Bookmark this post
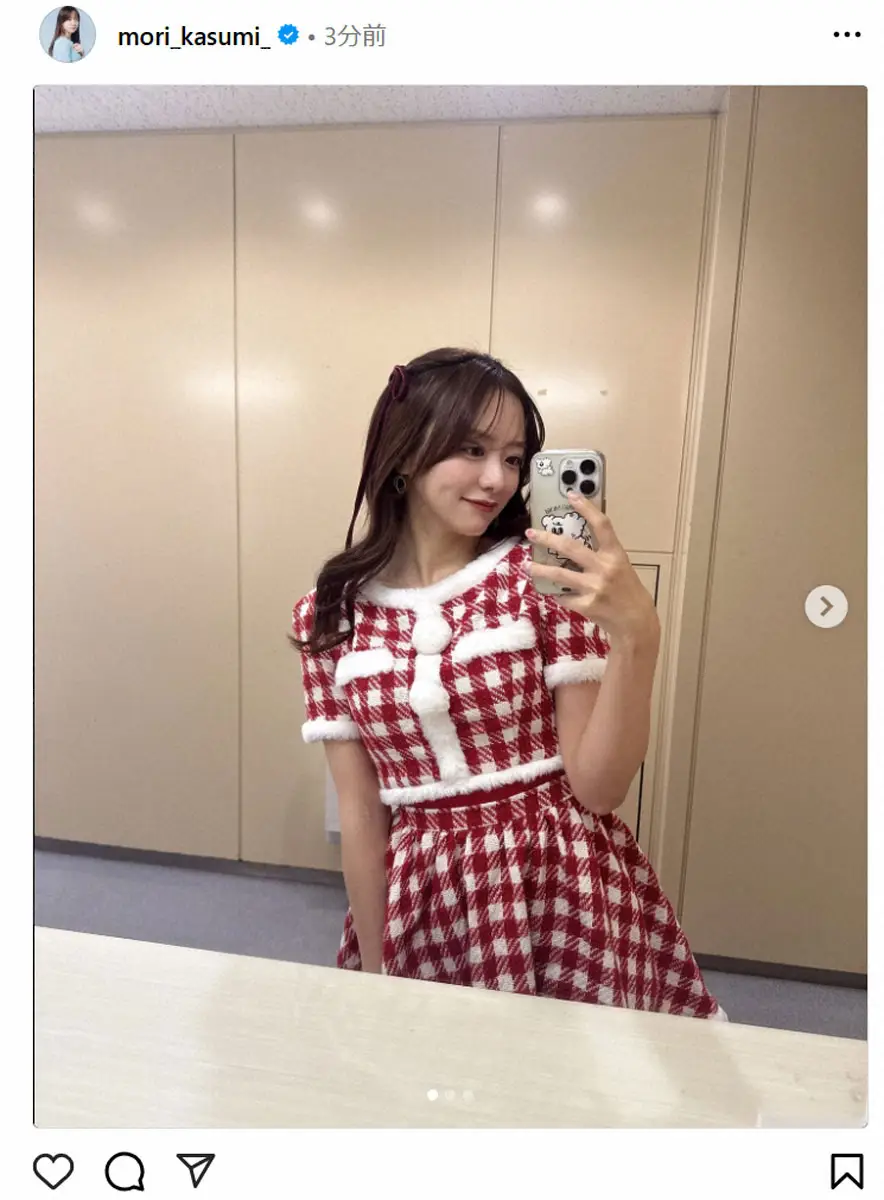Screen dimensions: 884x1200 pos(846,1171)
